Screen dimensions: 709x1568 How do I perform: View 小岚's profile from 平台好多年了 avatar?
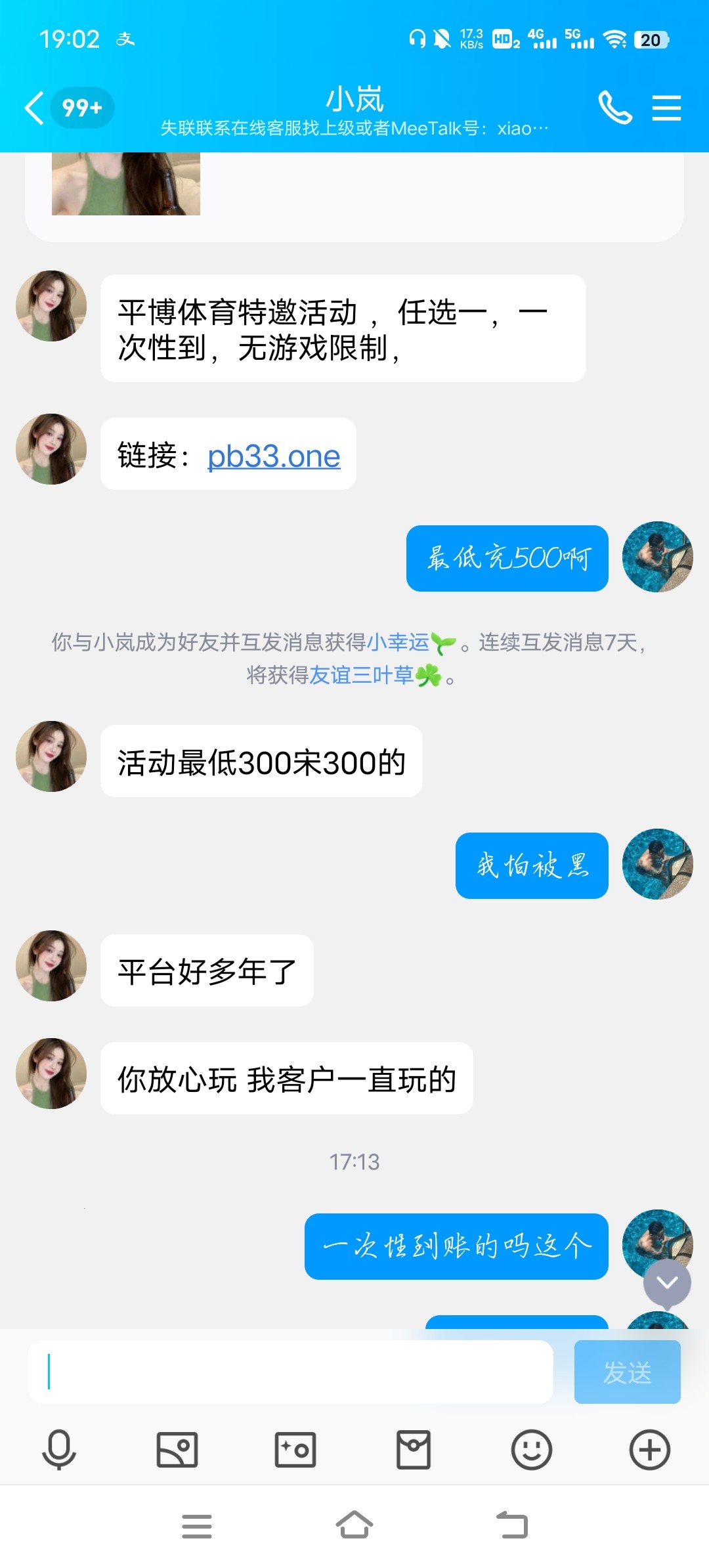pyautogui.click(x=51, y=966)
